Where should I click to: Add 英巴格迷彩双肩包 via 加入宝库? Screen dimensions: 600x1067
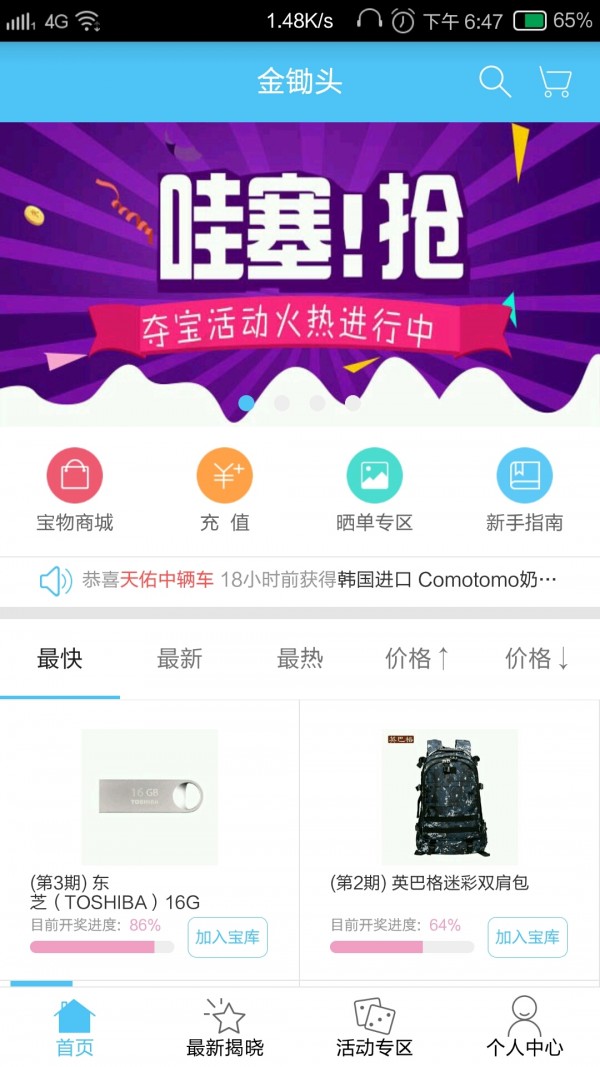[x=527, y=937]
